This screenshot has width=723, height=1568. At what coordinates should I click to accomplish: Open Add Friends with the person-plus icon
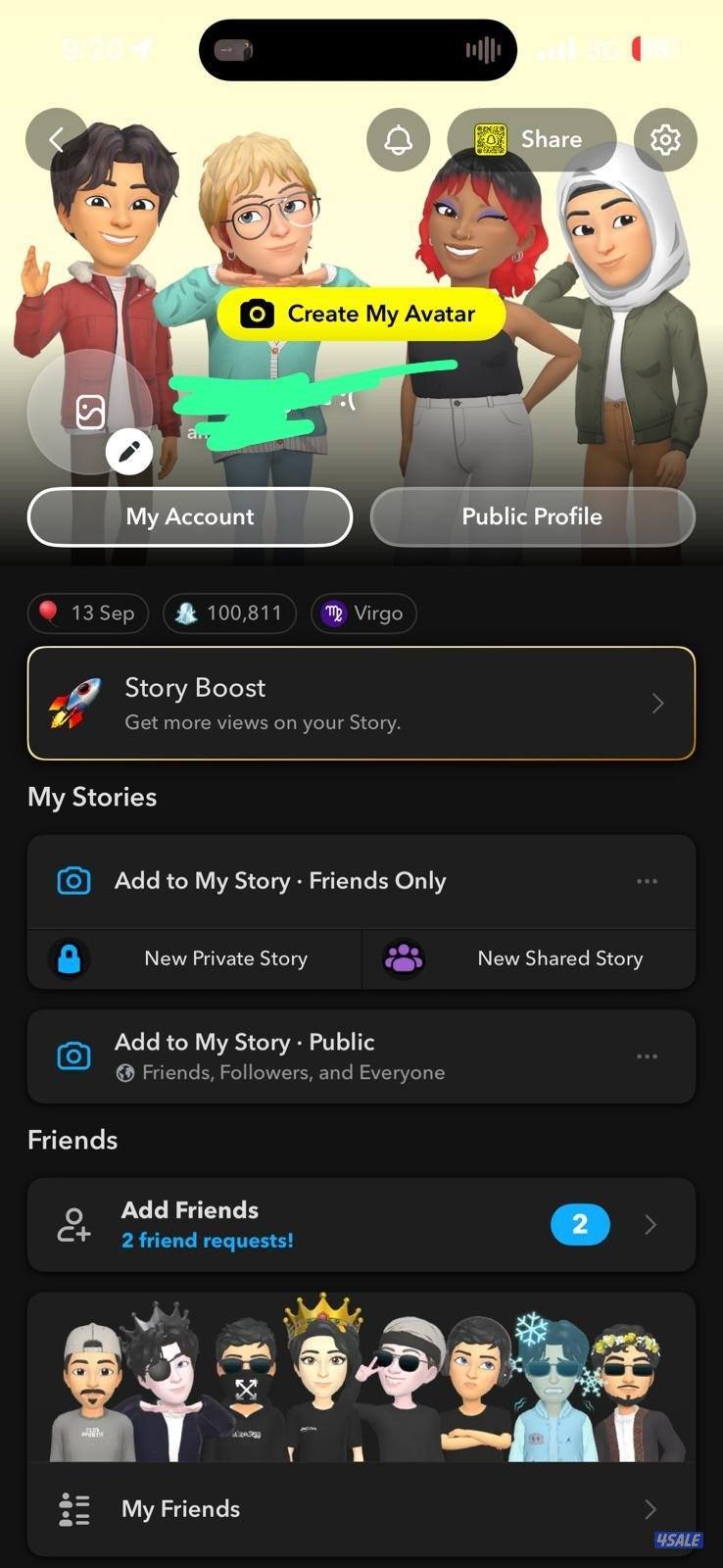click(72, 1224)
